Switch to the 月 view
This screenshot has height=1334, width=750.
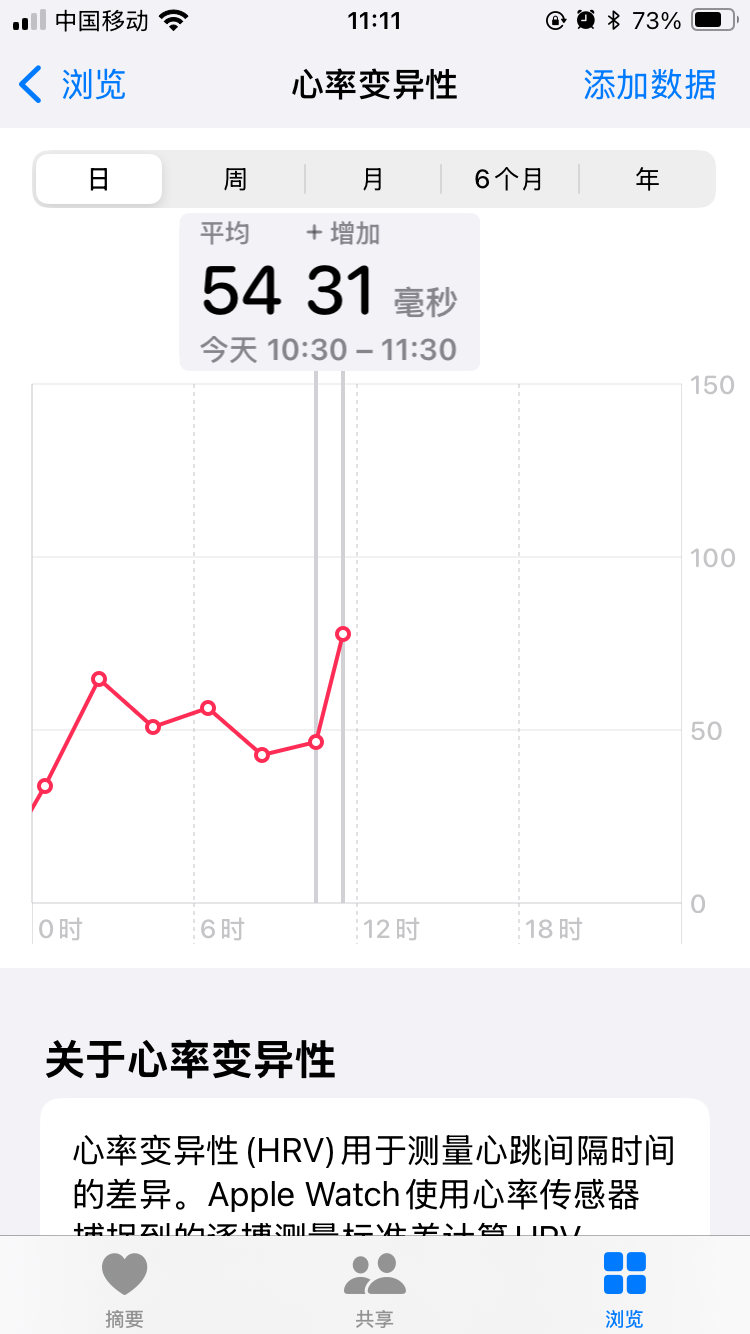coord(373,179)
